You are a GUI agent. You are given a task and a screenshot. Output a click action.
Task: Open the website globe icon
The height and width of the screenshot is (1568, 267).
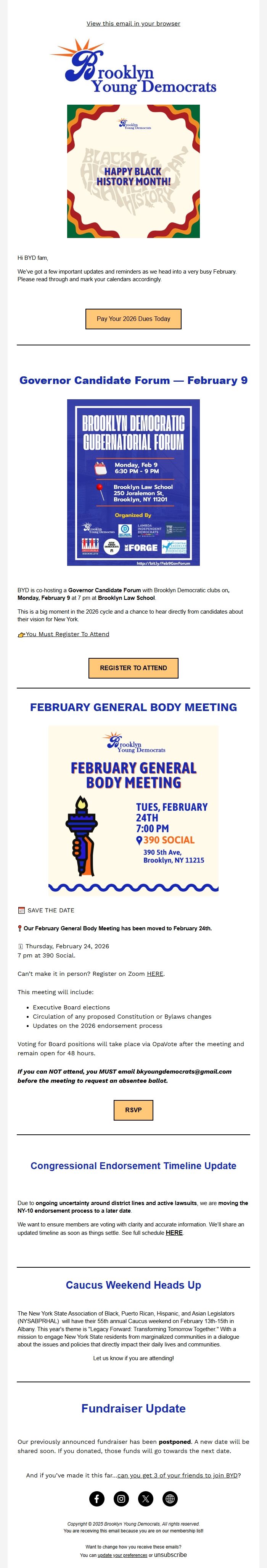point(170,1498)
